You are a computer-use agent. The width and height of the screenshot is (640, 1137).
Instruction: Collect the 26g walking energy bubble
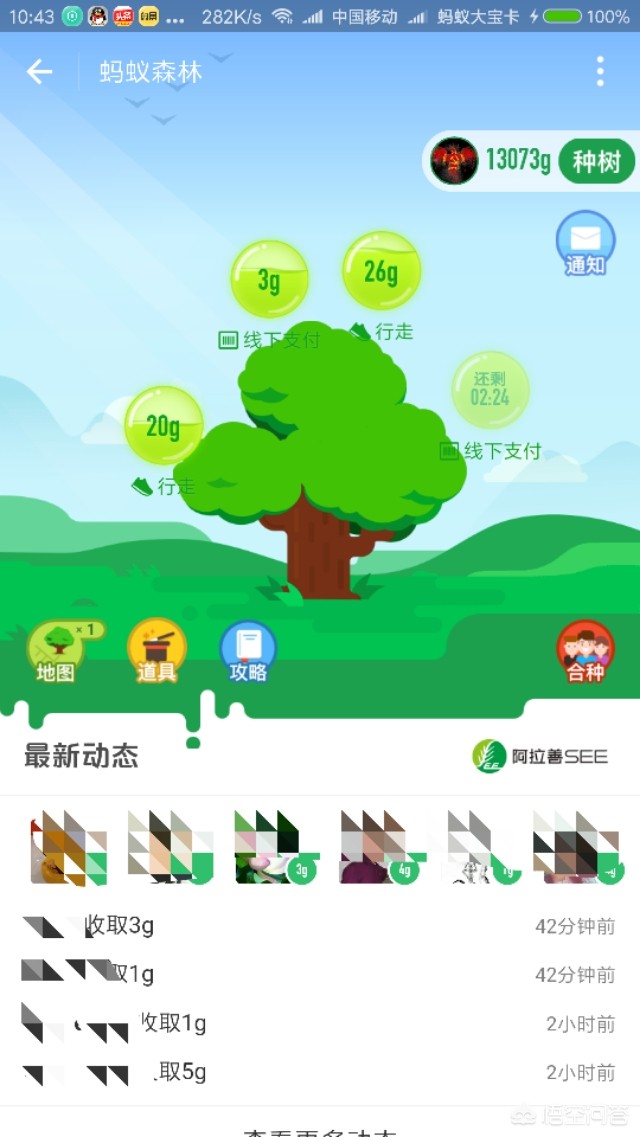click(381, 271)
